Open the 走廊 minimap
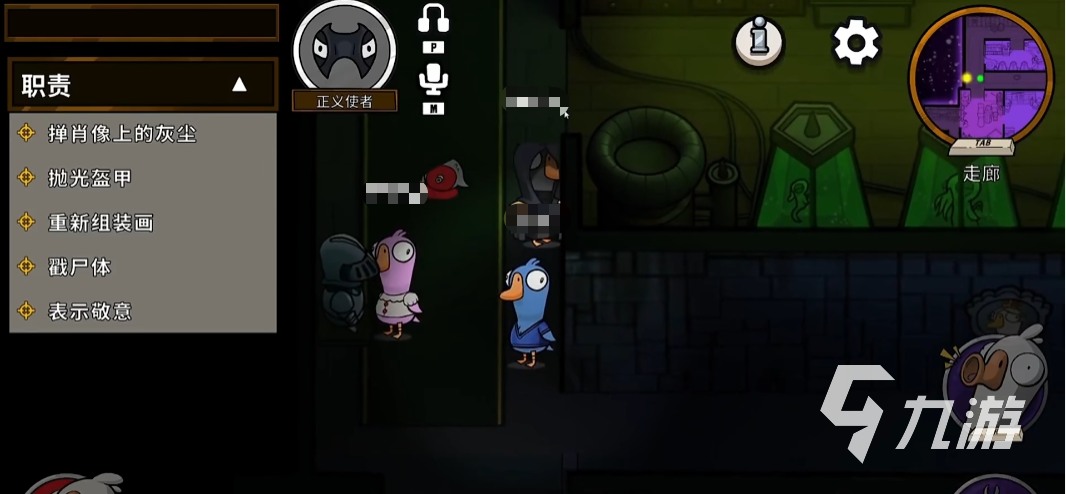Screen dimensions: 1066x494 (980, 78)
